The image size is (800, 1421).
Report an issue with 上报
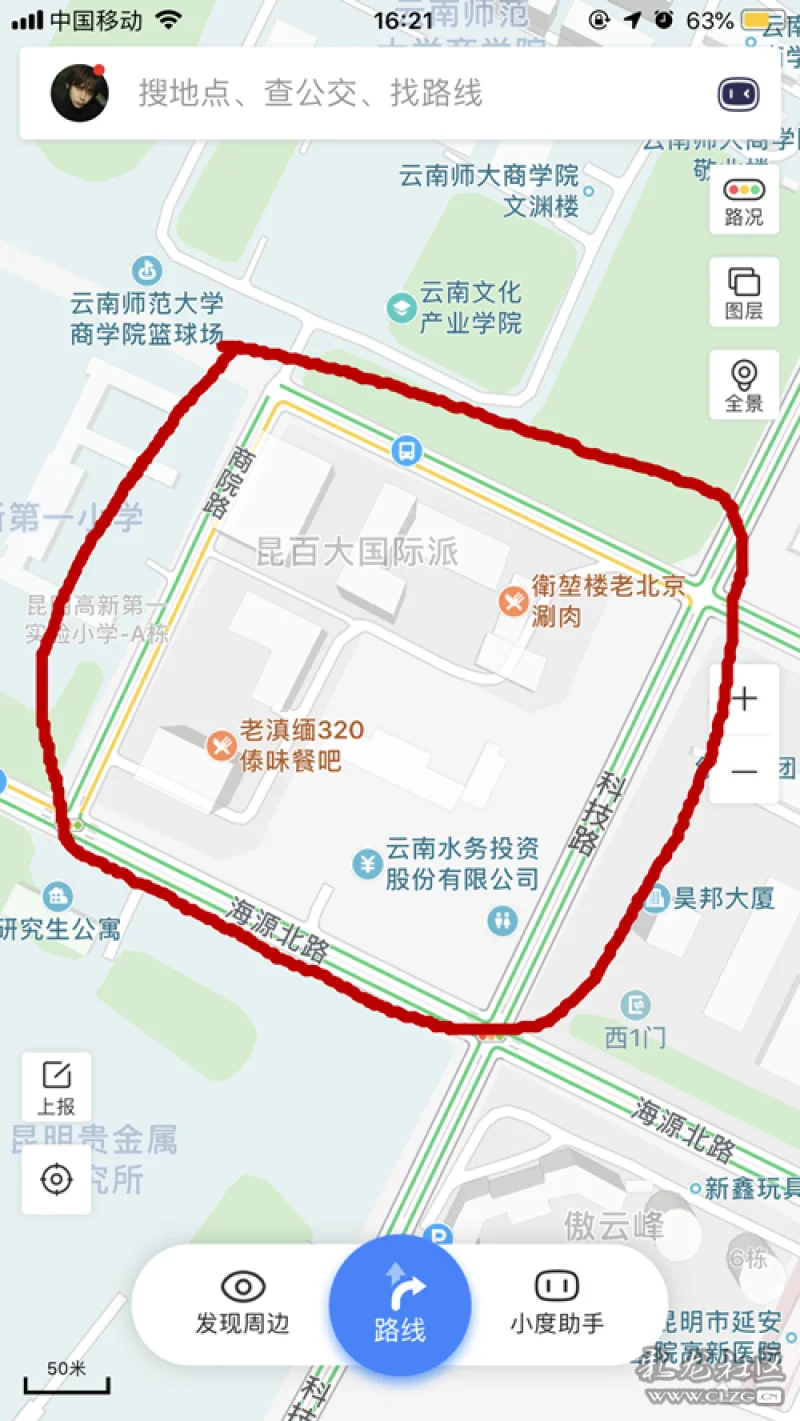tap(57, 1086)
